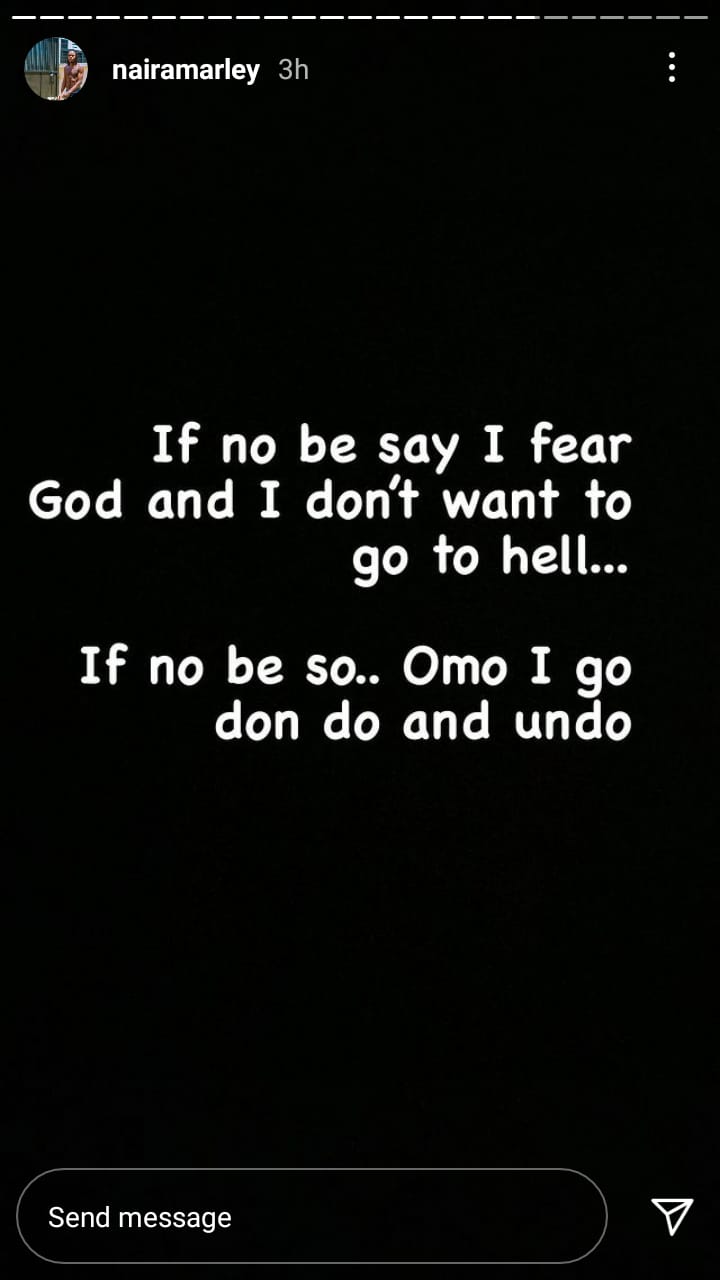Open the three-dot overflow menu
Image resolution: width=720 pixels, height=1280 pixels.
pyautogui.click(x=671, y=68)
